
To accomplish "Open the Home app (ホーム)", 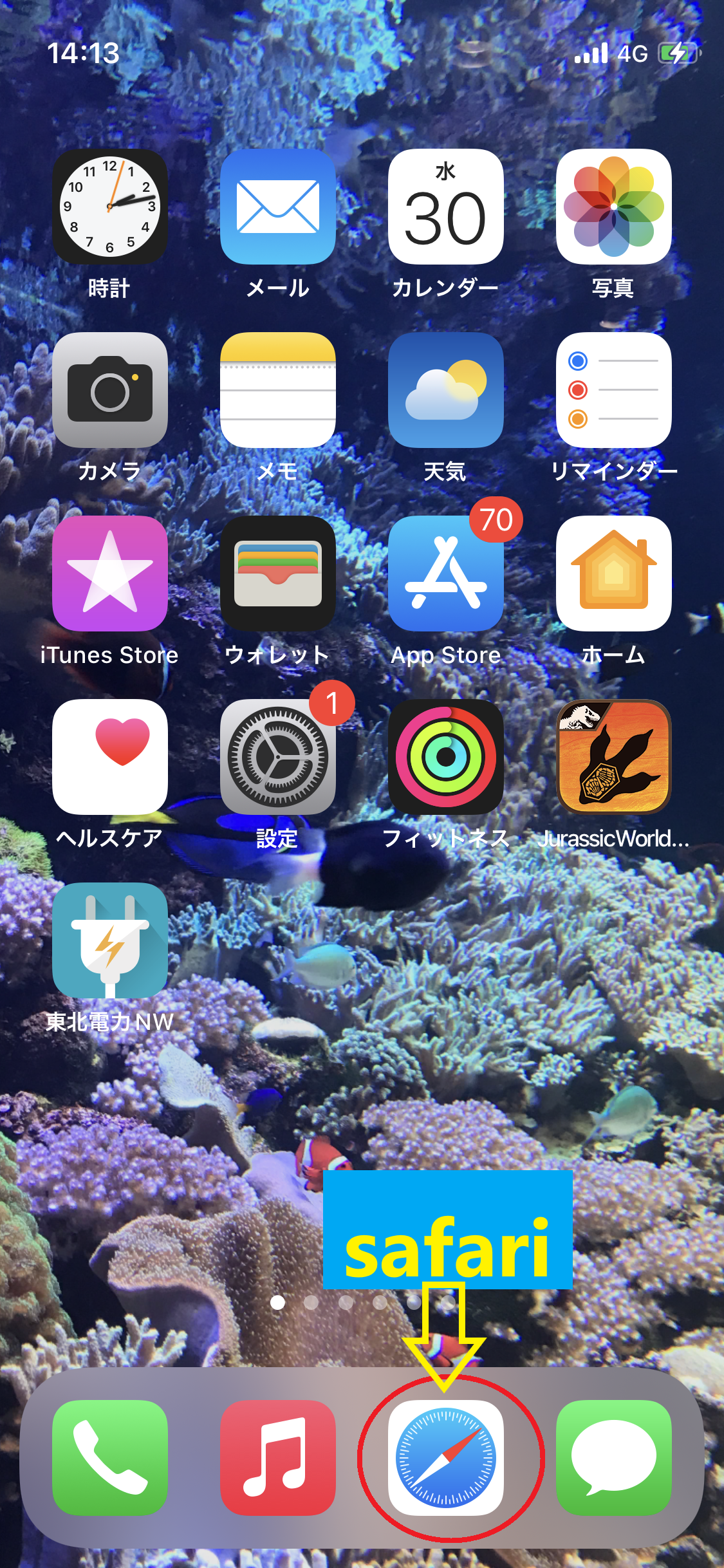I will click(614, 574).
